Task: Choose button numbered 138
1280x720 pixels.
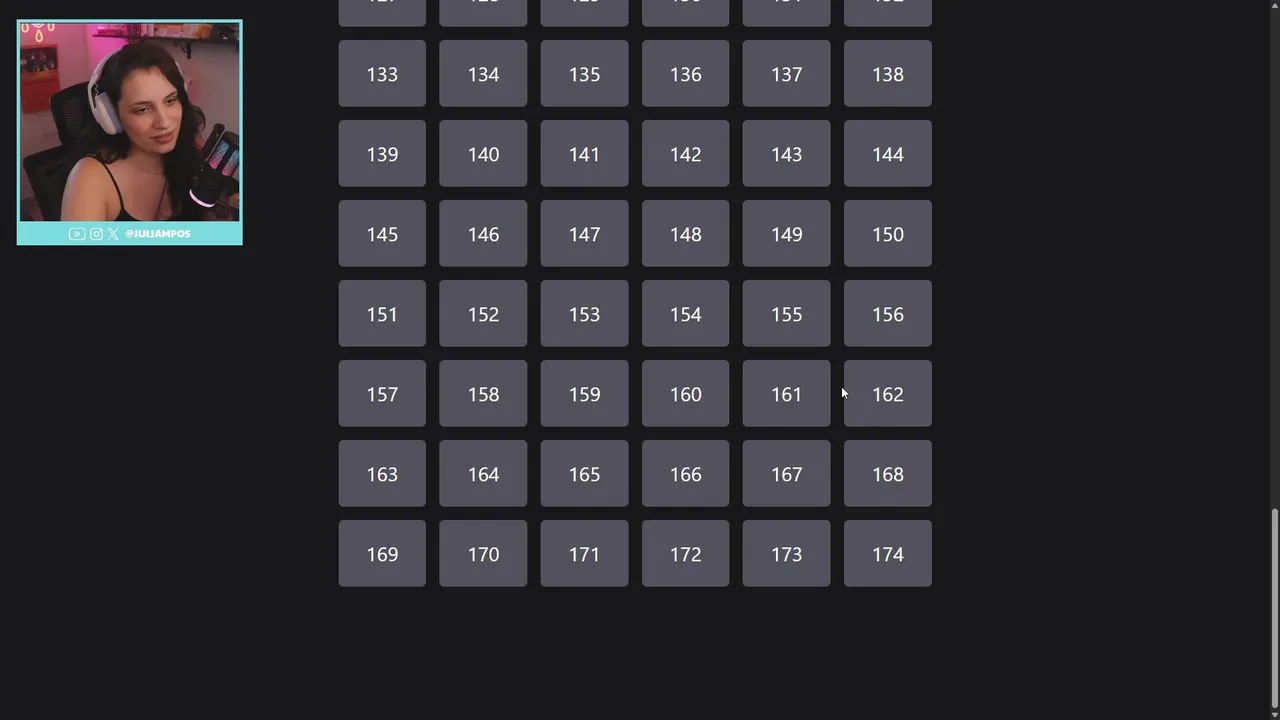Action: click(887, 74)
